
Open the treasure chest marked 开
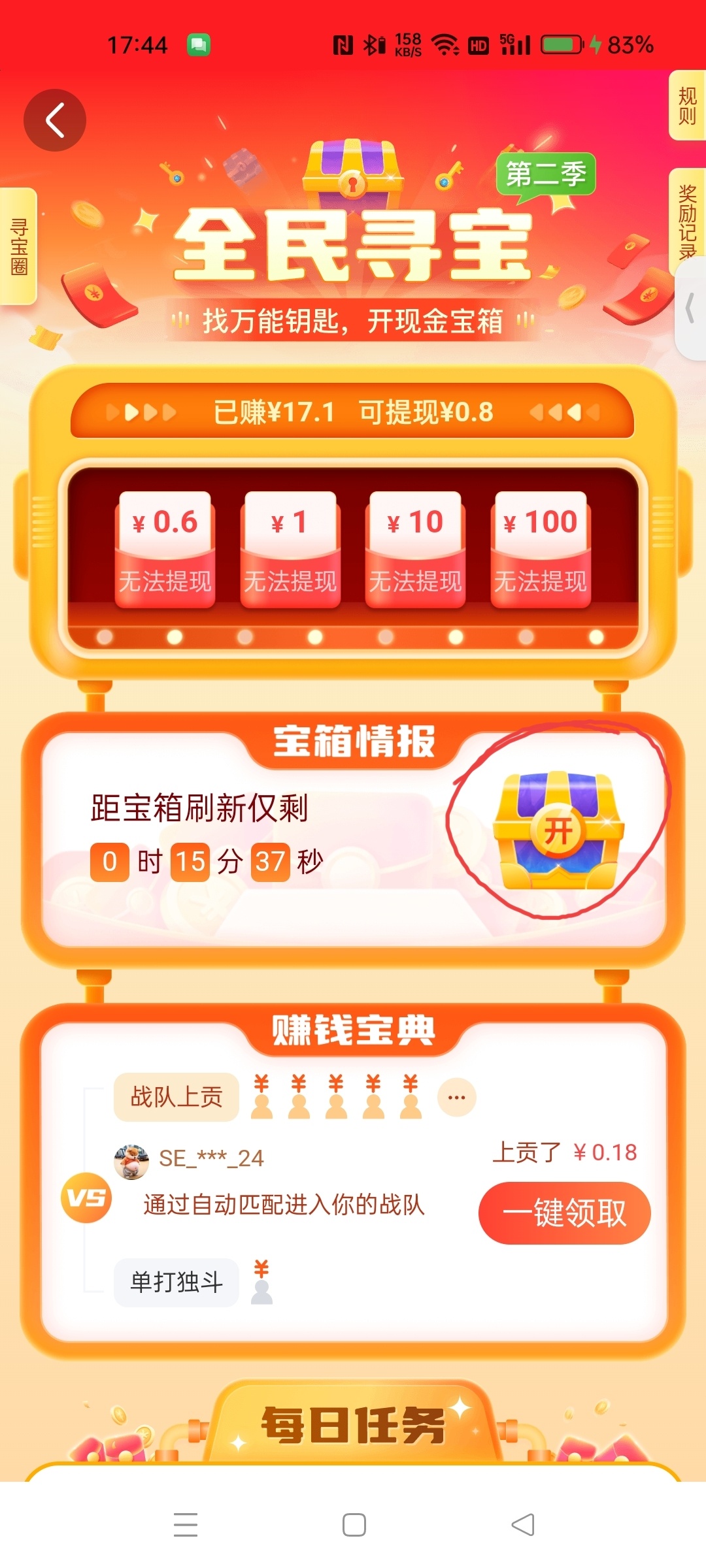tap(558, 830)
